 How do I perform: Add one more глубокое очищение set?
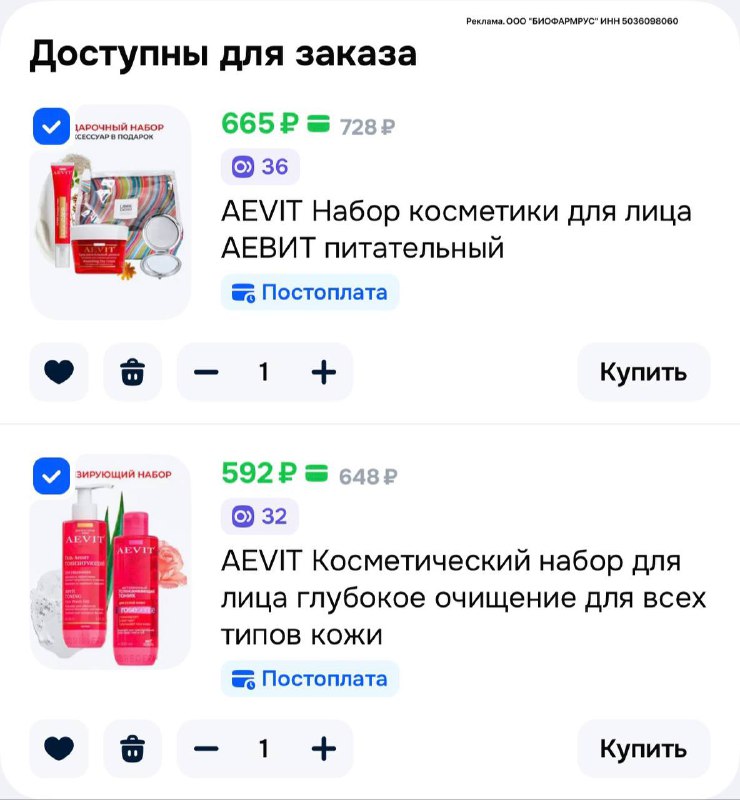point(323,749)
